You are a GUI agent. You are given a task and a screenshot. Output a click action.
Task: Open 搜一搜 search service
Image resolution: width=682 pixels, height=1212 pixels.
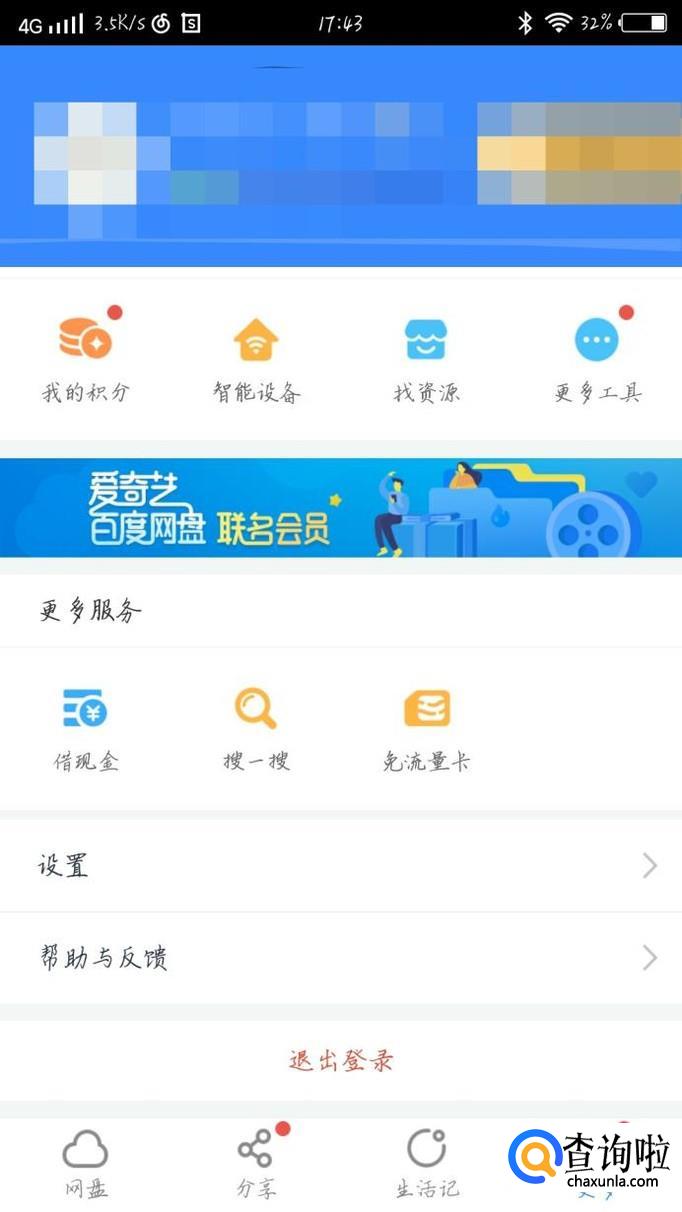click(256, 727)
